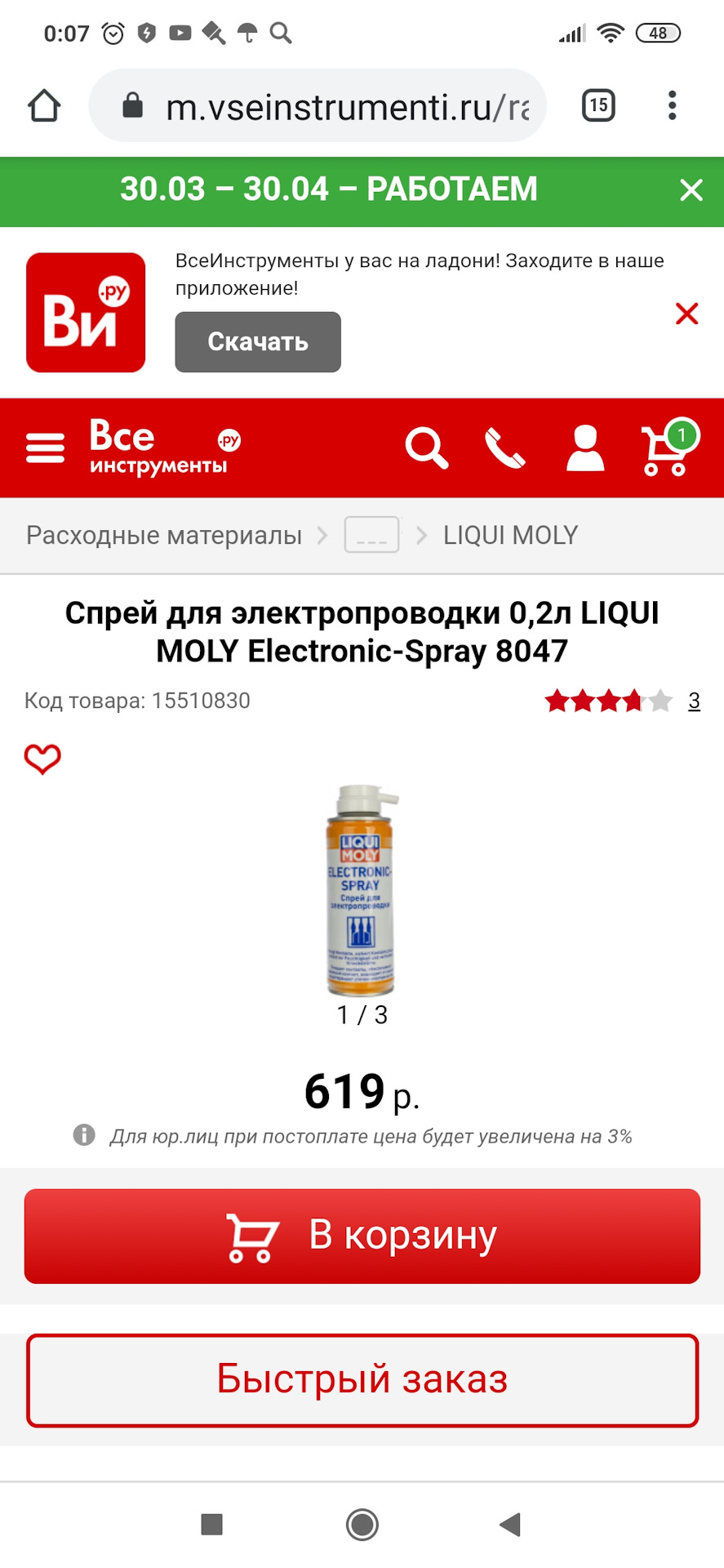Add the spray to favorites
724x1568 pixels.
42,759
